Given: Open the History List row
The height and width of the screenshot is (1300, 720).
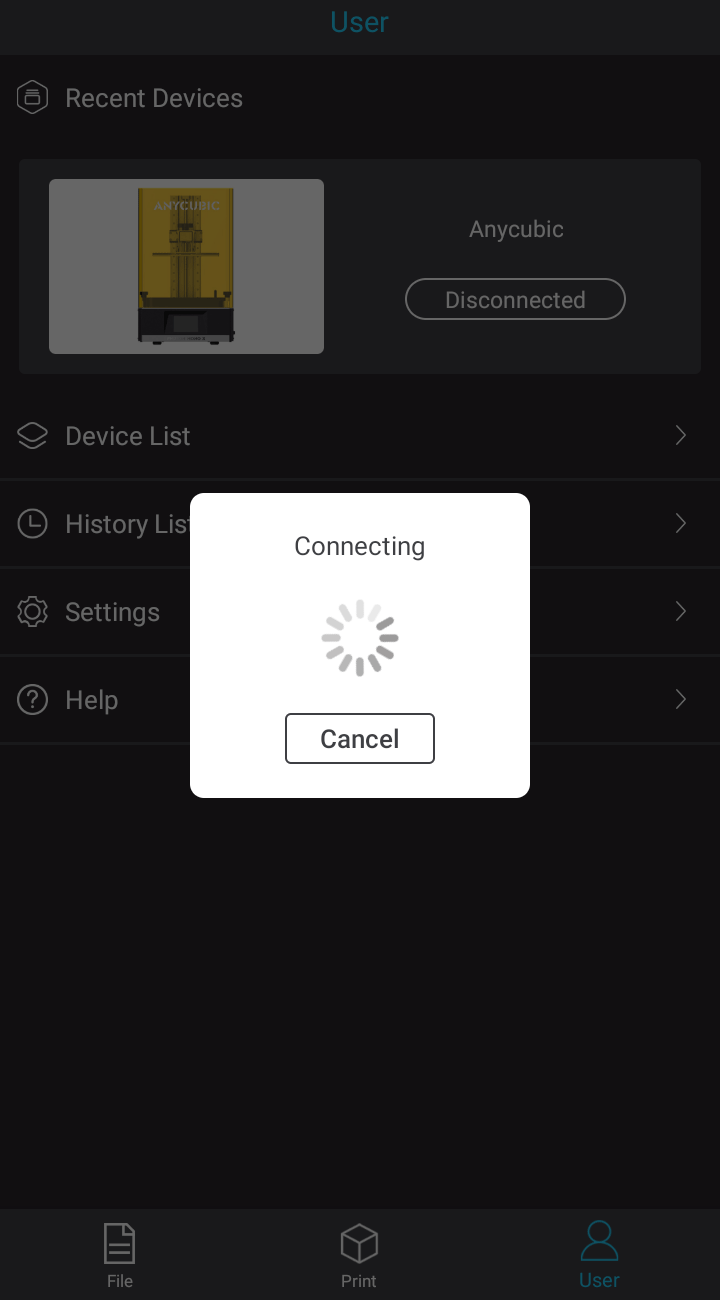Looking at the screenshot, I should click(360, 524).
